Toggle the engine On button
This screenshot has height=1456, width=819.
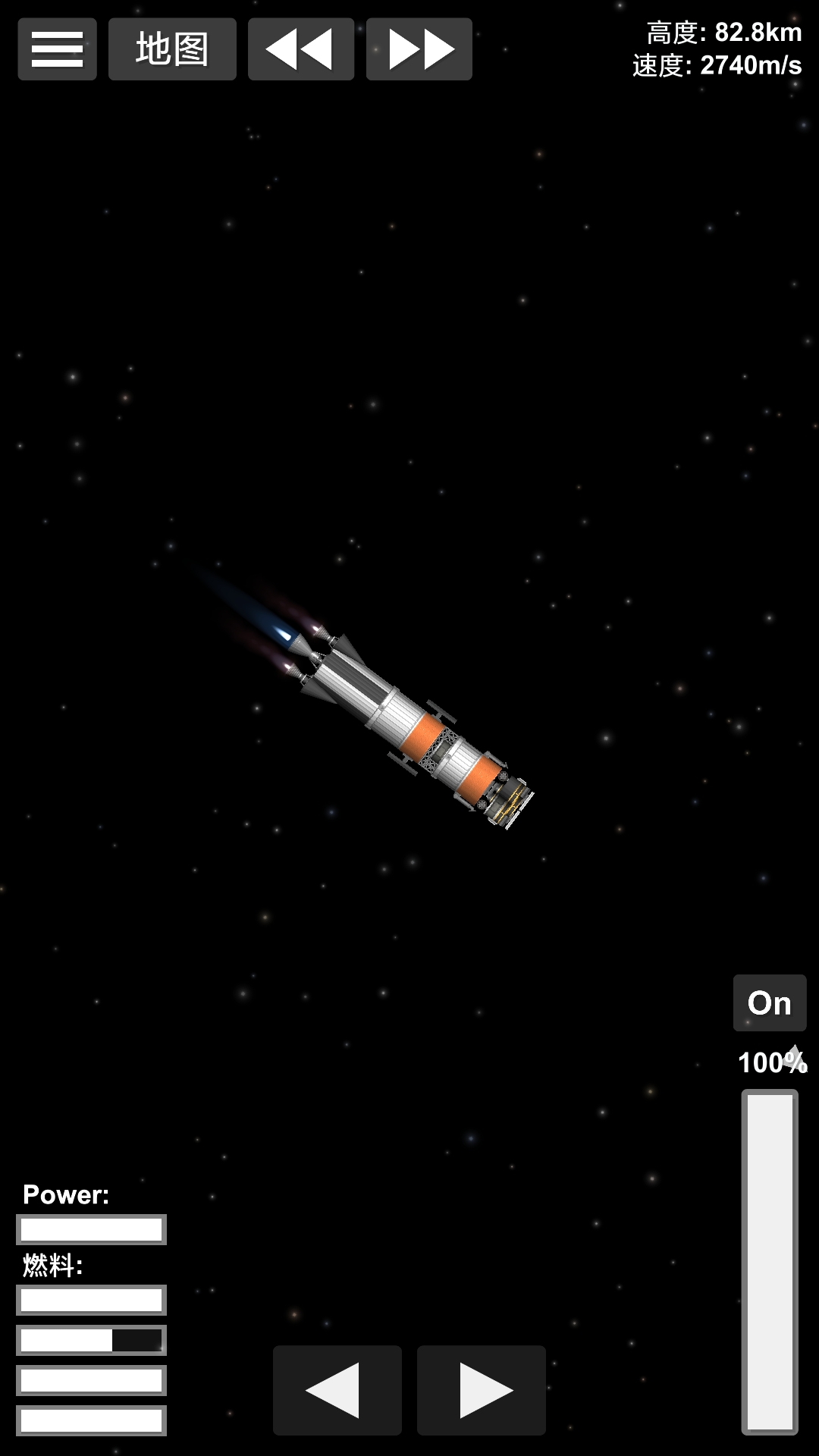[x=769, y=1003]
